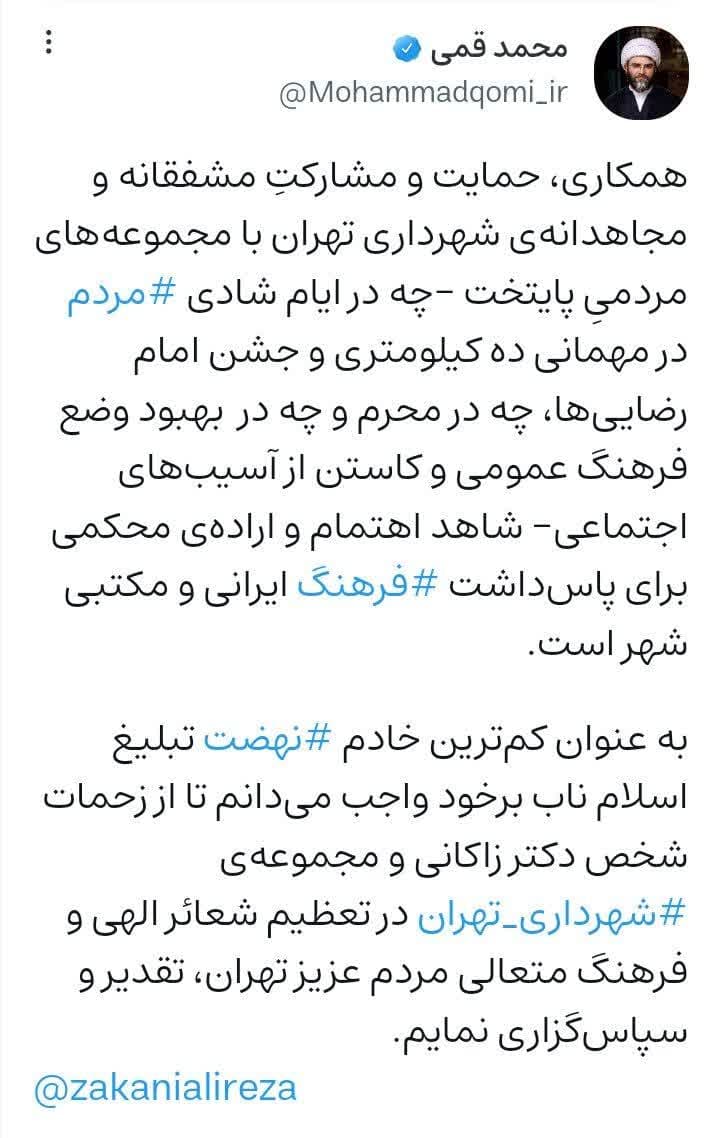
Task: Open محمد قمی's profile picture
Action: pos(641,74)
